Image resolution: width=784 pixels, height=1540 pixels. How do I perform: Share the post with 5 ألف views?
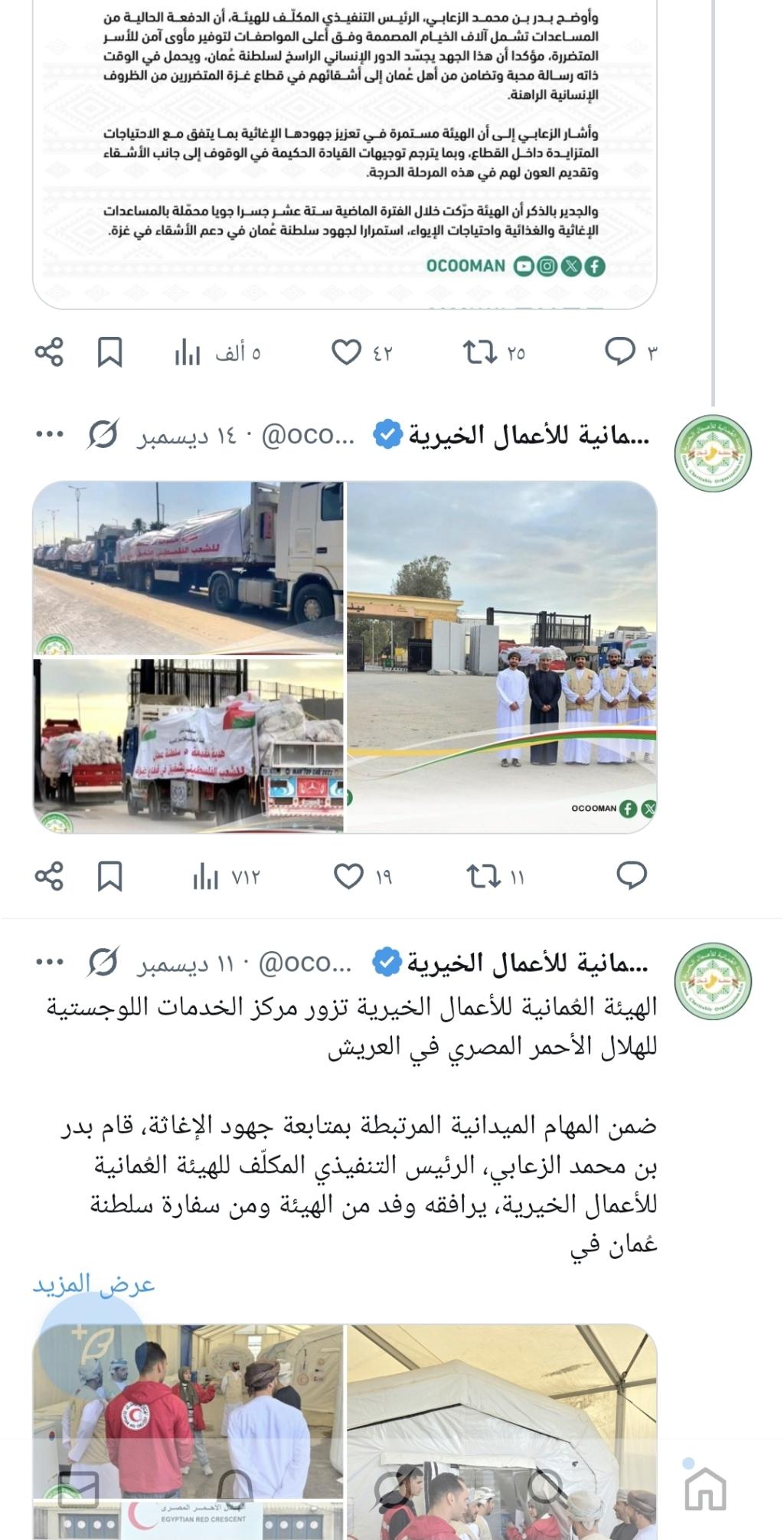(49, 352)
